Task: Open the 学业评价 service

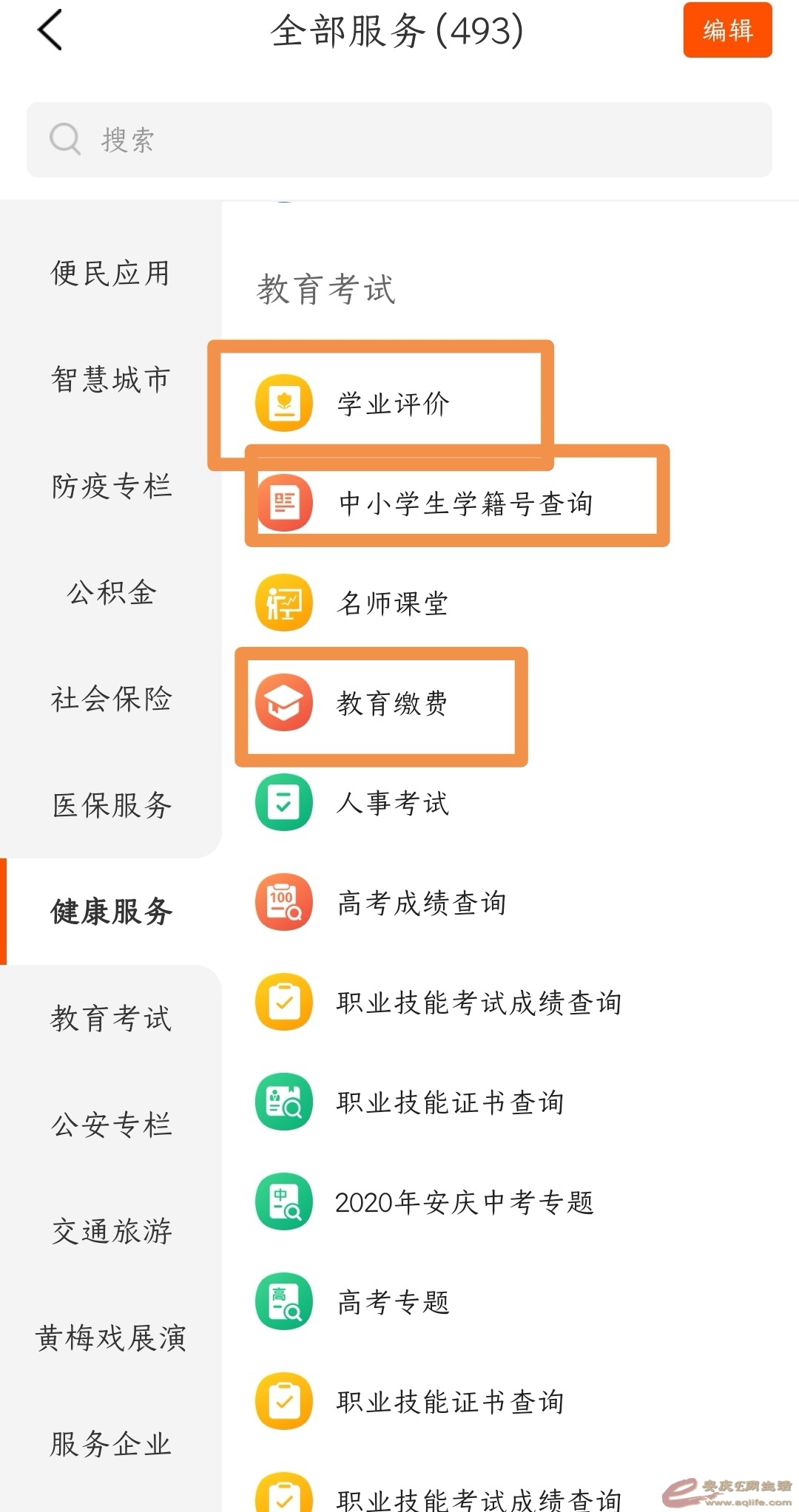Action: 392,404
